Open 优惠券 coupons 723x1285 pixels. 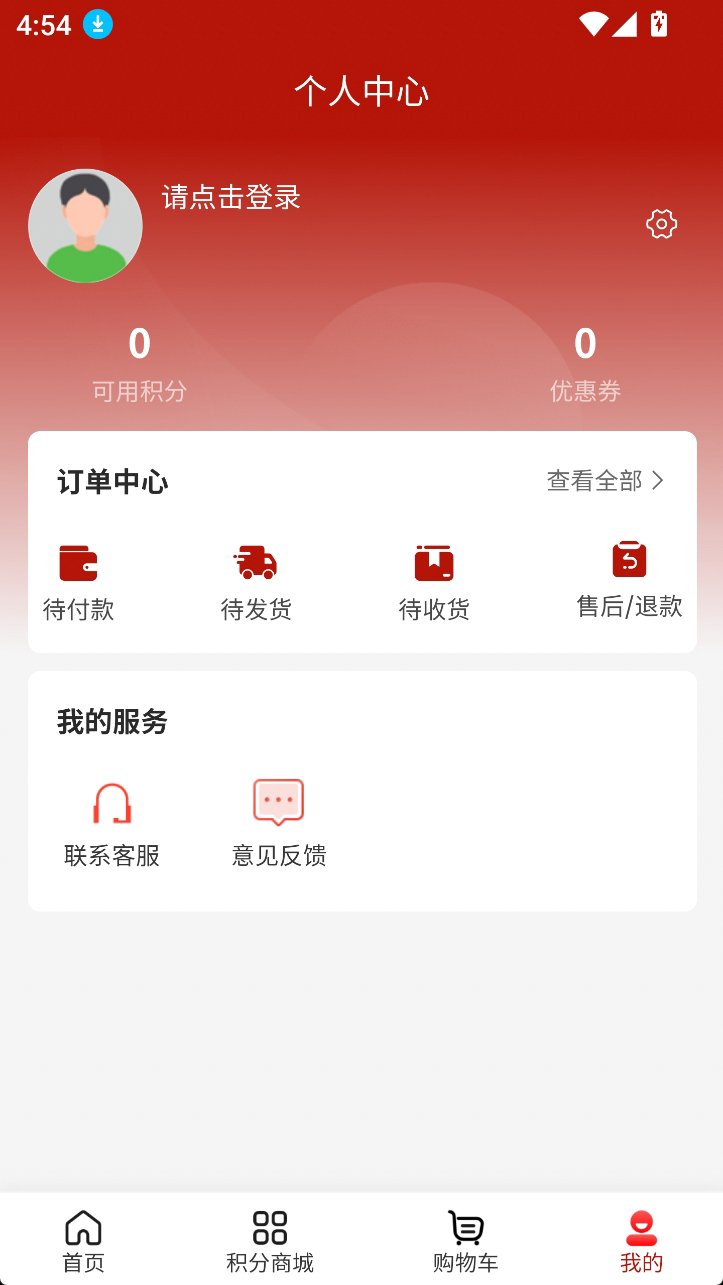[x=585, y=366]
